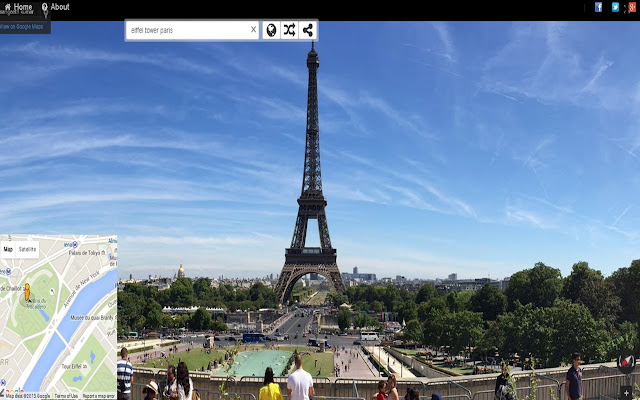Share on Facebook
The image size is (640, 400).
pyautogui.click(x=598, y=7)
